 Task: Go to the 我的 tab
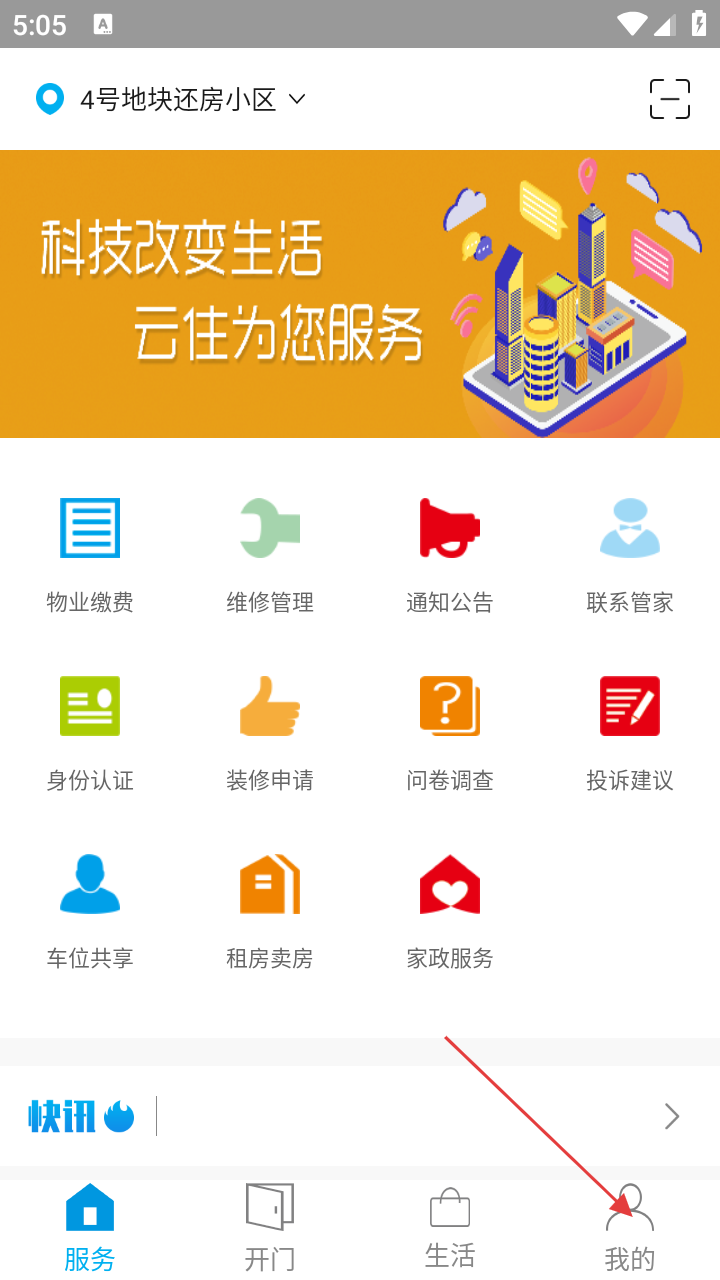pos(630,1228)
